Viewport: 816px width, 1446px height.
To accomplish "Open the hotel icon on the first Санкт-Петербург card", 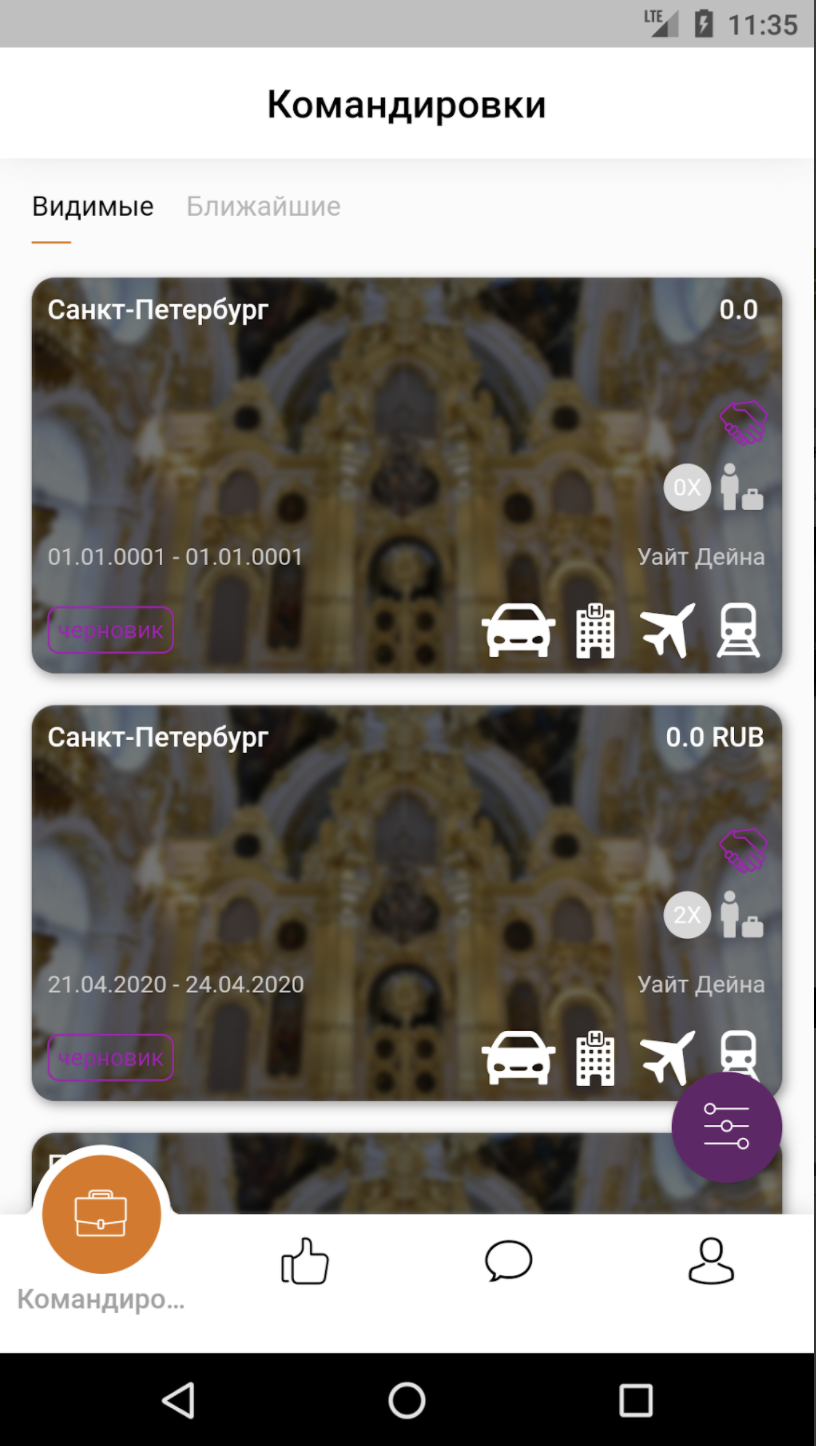I will pos(595,630).
